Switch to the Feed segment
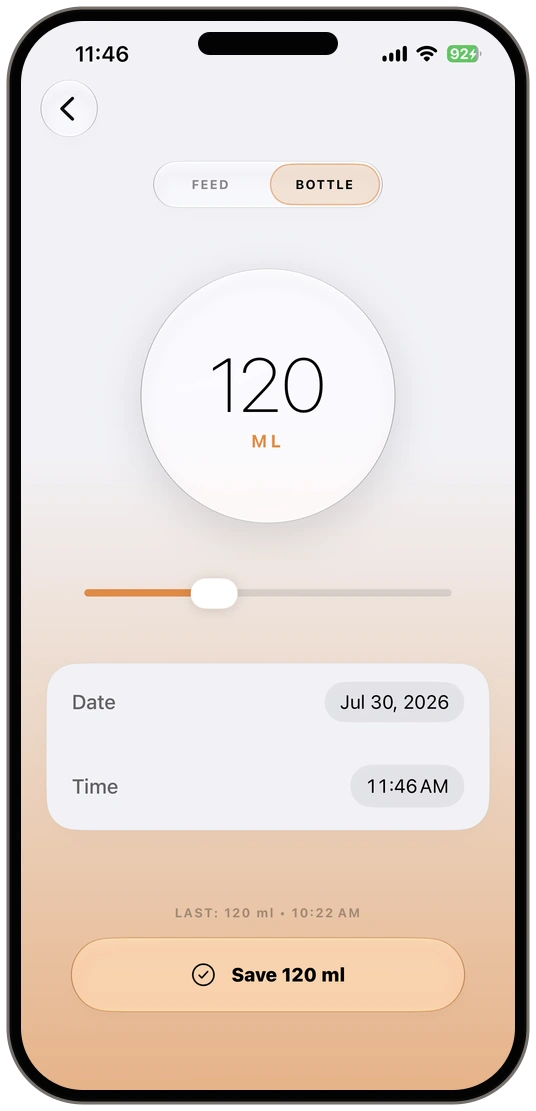 point(211,185)
